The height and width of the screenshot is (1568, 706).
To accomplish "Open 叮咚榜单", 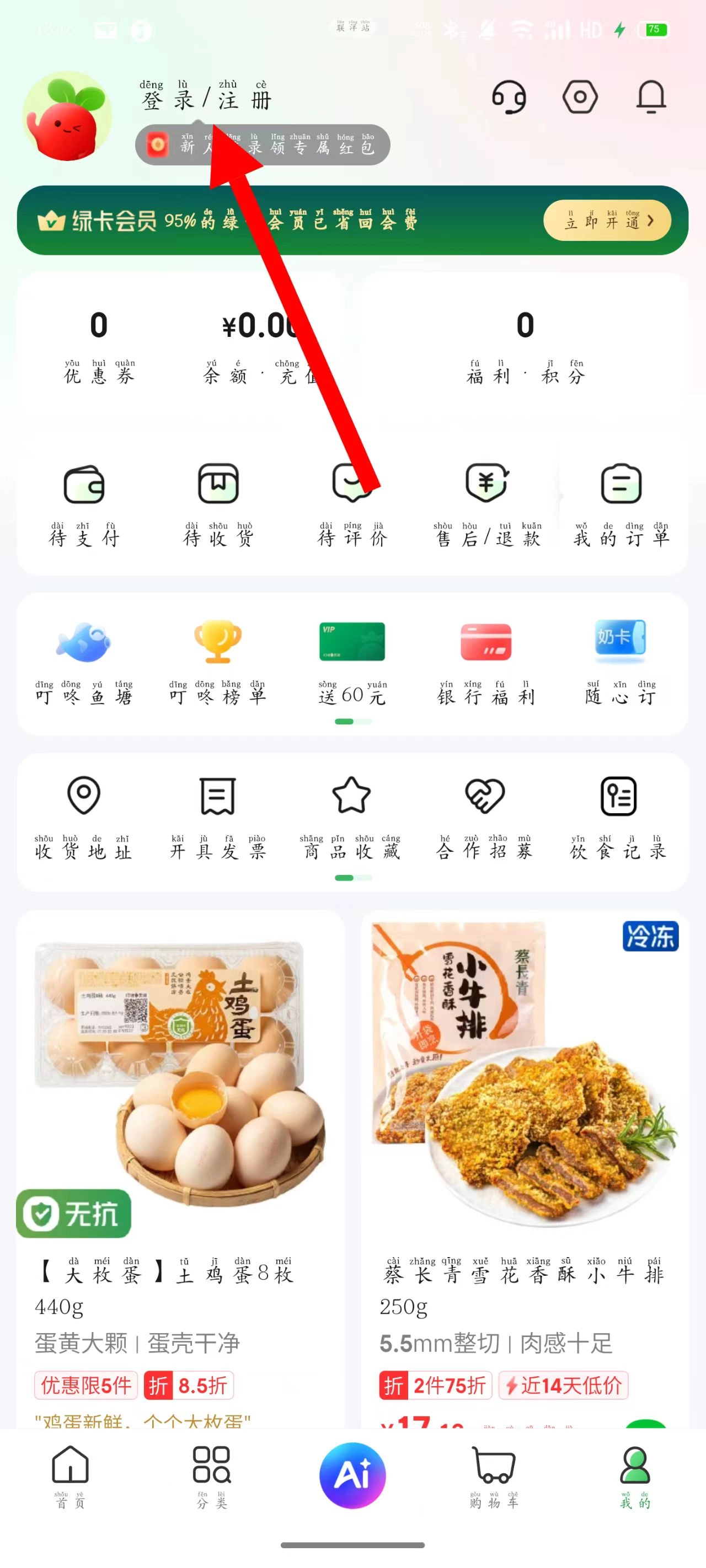I will (x=217, y=662).
